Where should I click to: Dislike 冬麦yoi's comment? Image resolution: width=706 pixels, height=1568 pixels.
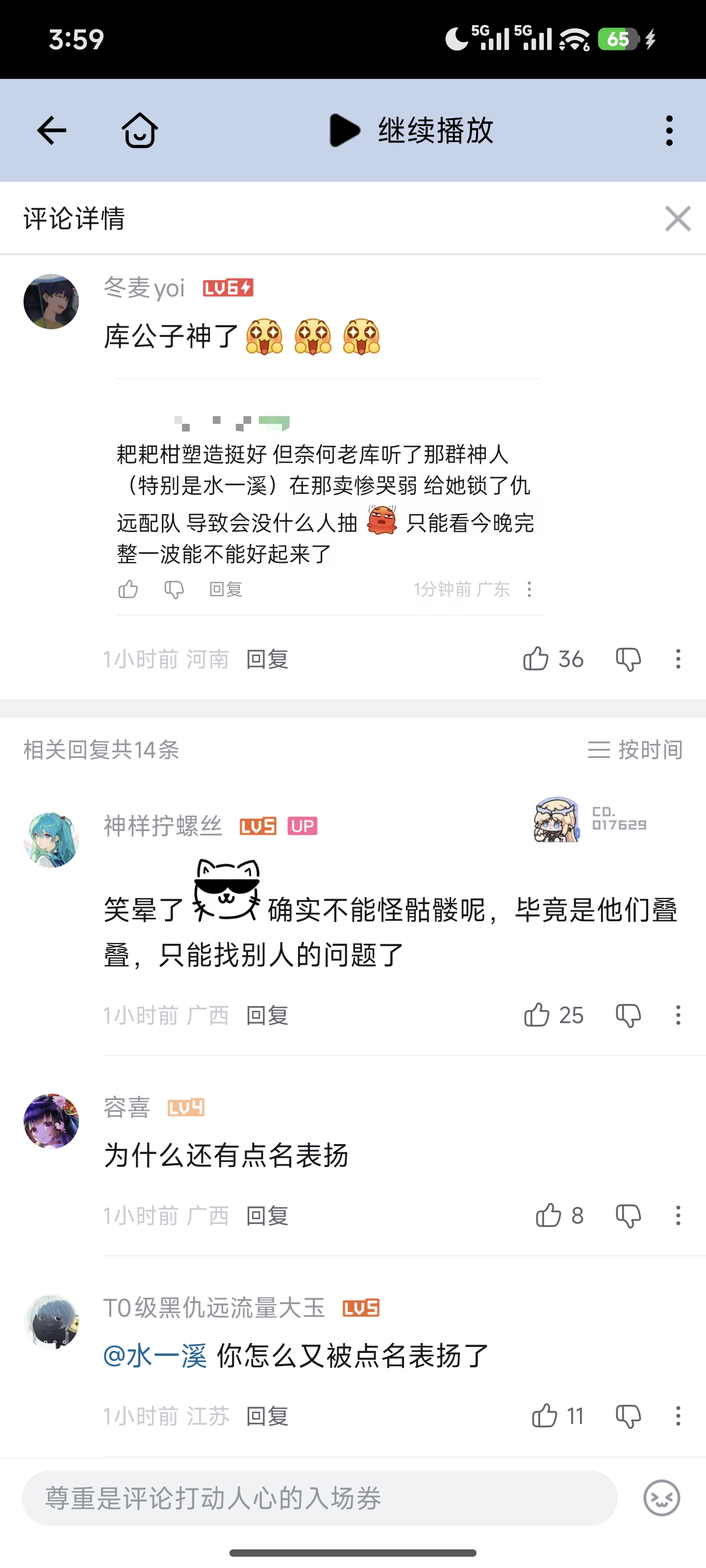[628, 659]
